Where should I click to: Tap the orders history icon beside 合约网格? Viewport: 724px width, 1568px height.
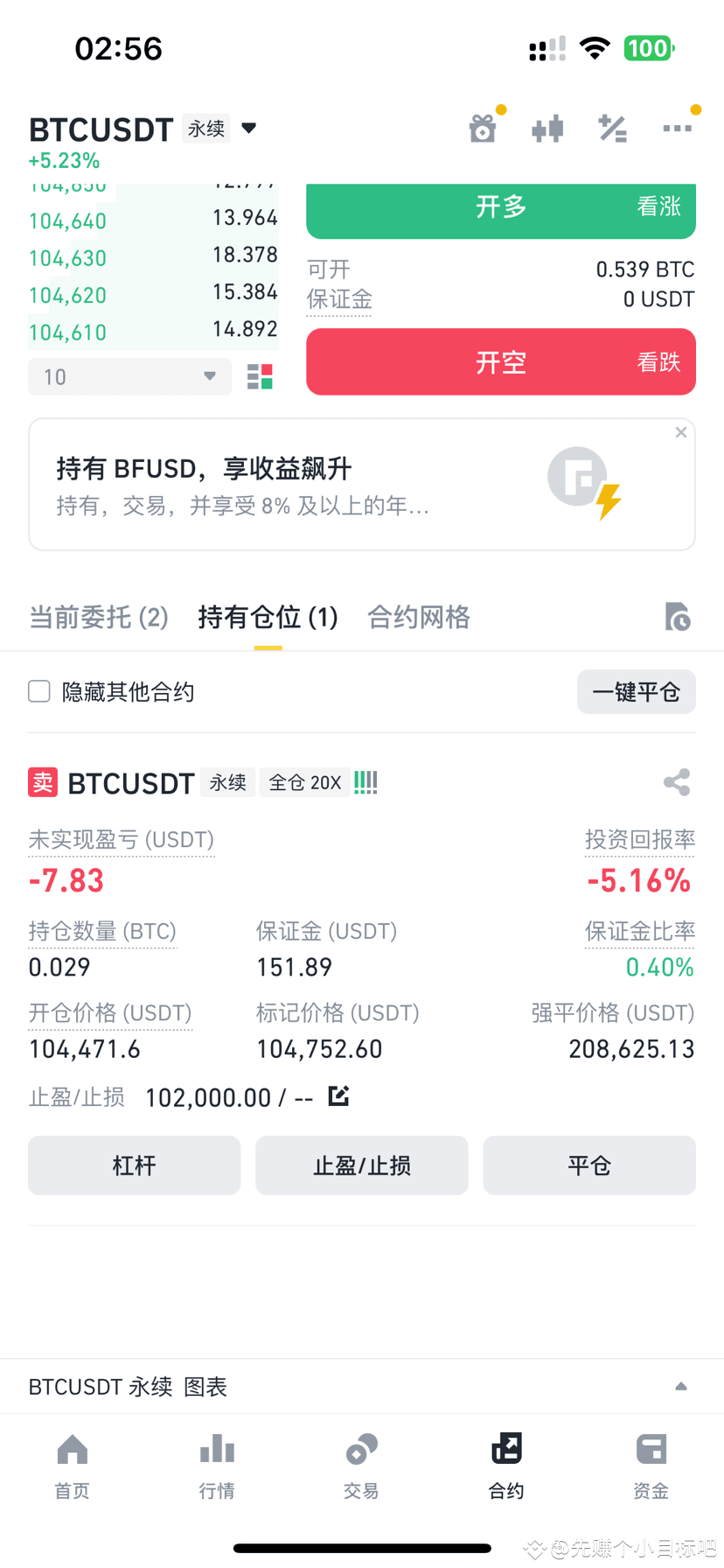(678, 618)
